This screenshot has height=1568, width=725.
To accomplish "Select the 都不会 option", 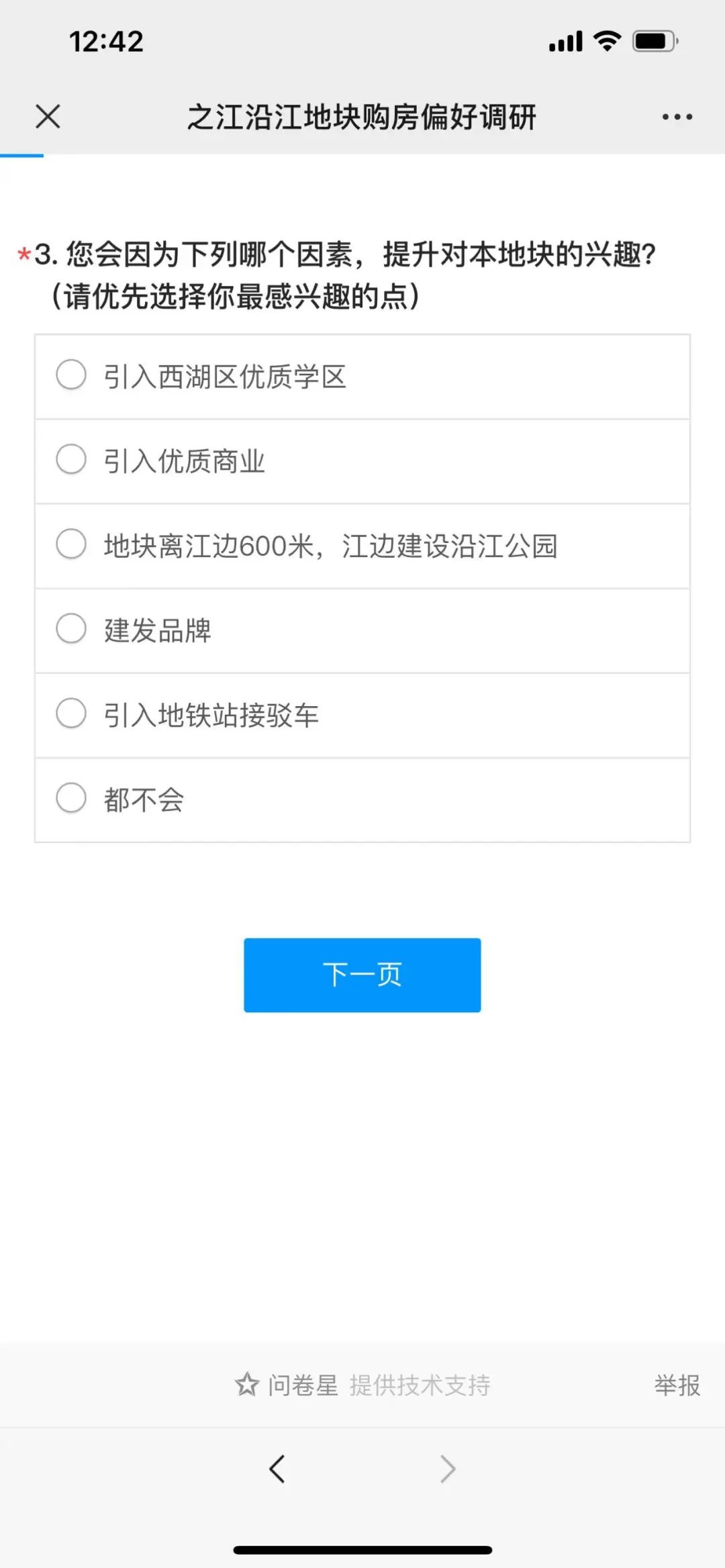I will (x=362, y=799).
